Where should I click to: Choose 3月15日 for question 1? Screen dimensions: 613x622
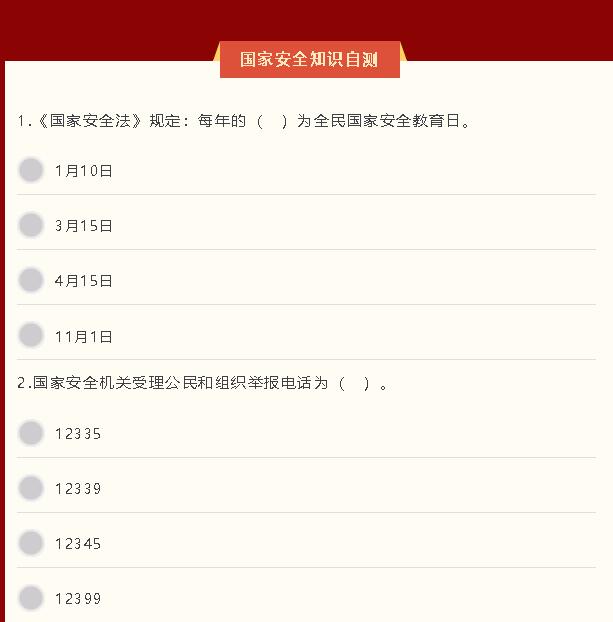[31, 225]
